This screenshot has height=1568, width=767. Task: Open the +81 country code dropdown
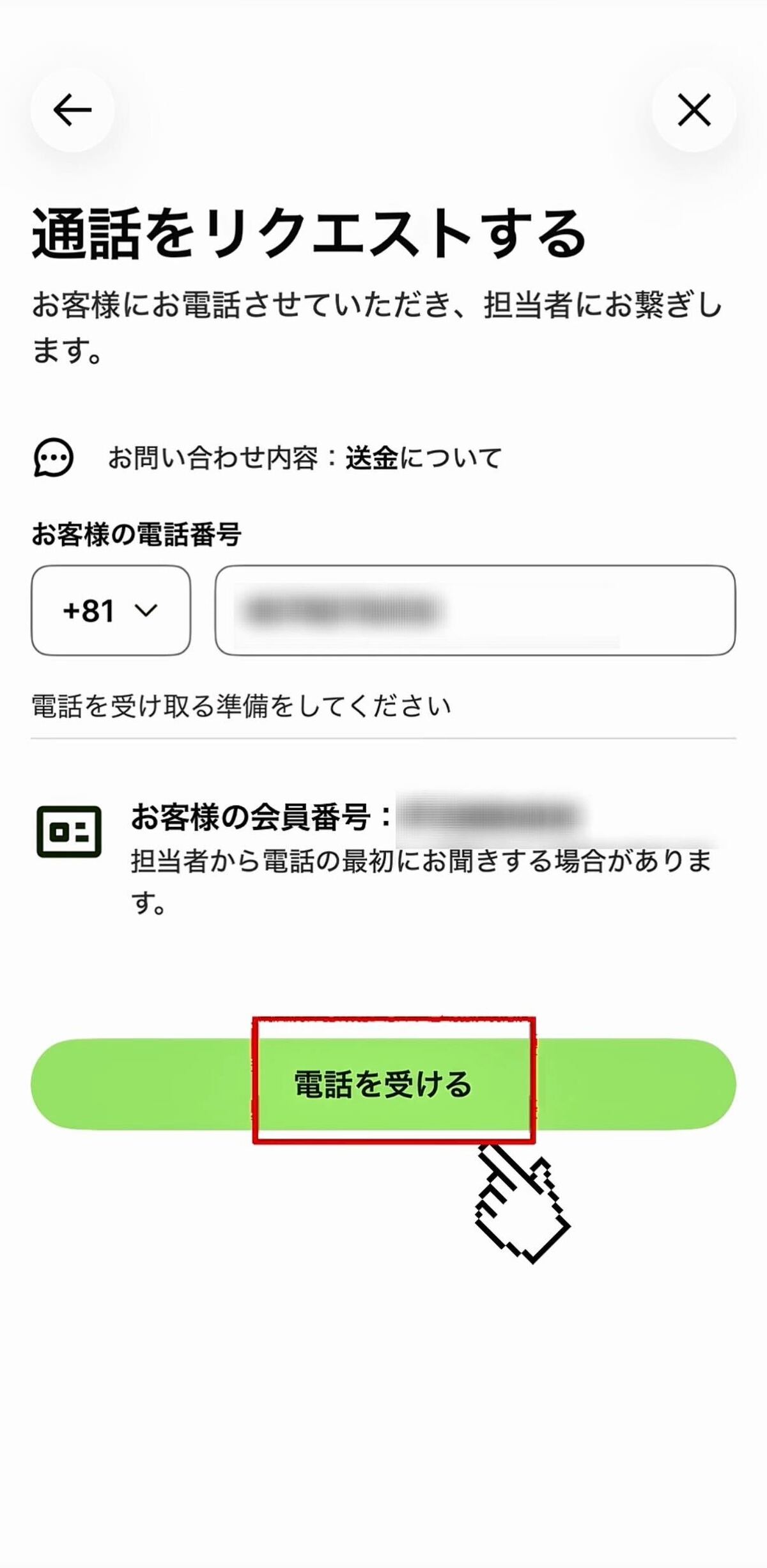111,610
